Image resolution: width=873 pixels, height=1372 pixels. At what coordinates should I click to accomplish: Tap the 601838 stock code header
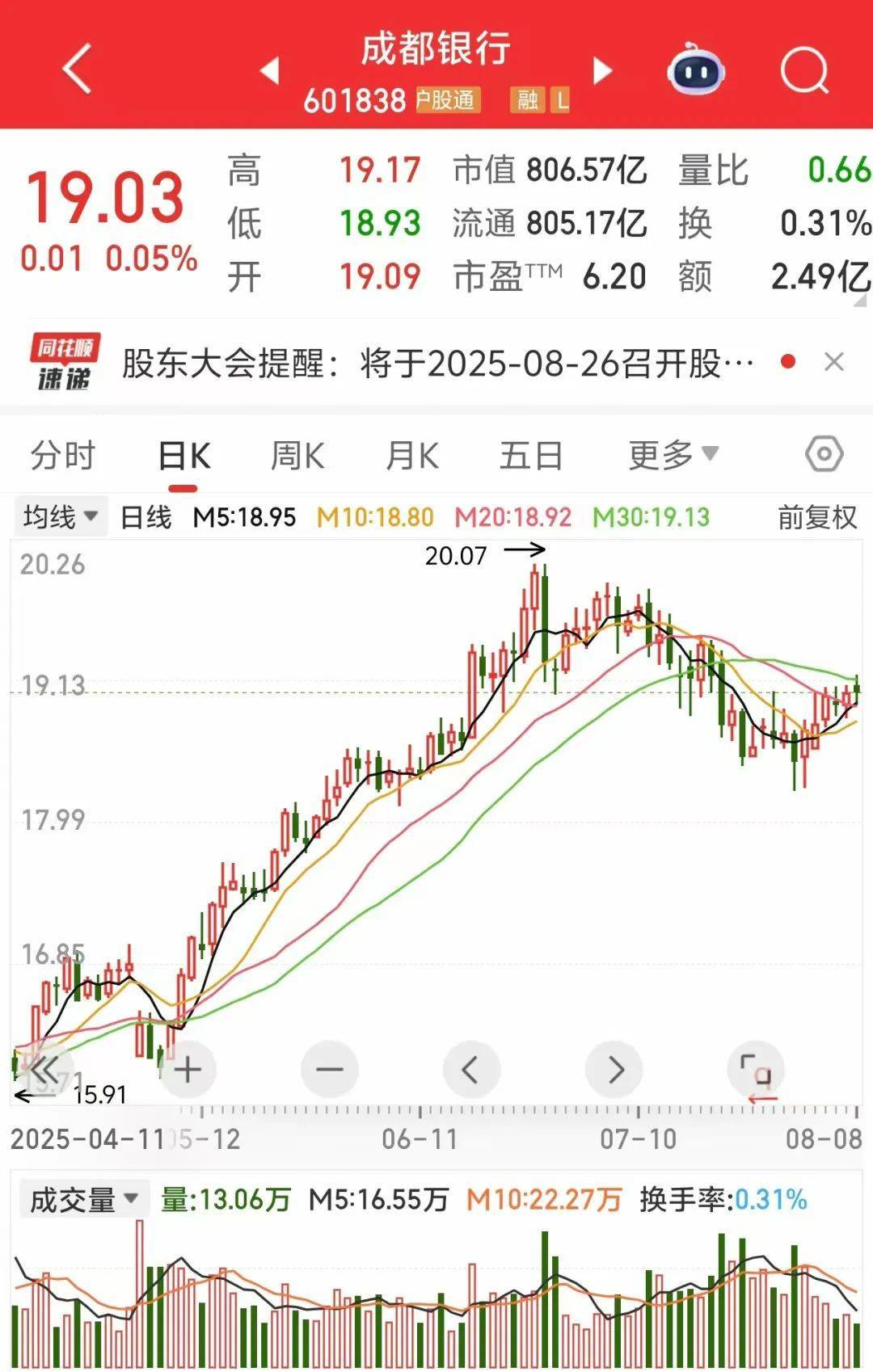tap(356, 100)
